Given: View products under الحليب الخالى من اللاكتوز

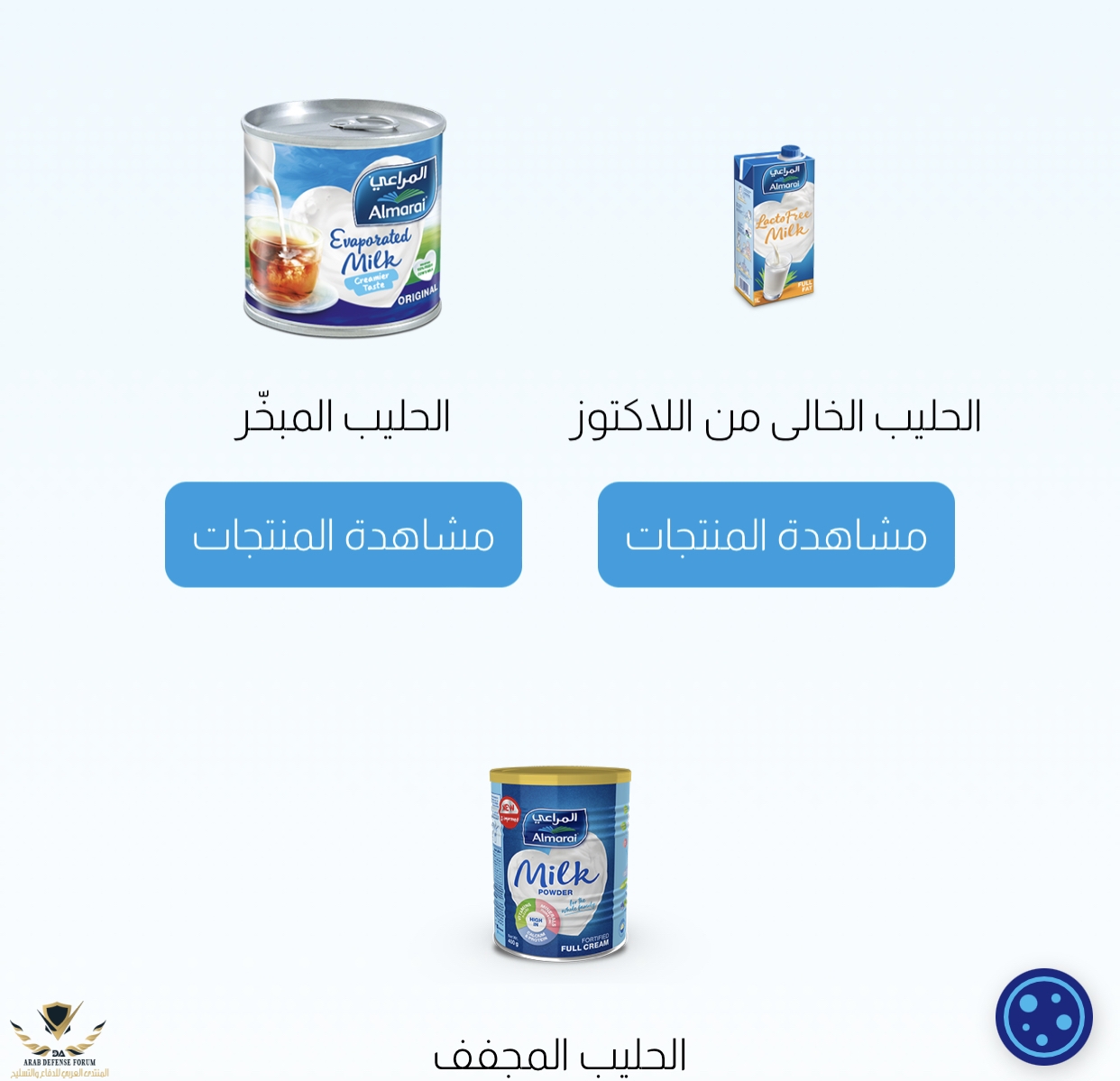Looking at the screenshot, I should click(x=776, y=535).
